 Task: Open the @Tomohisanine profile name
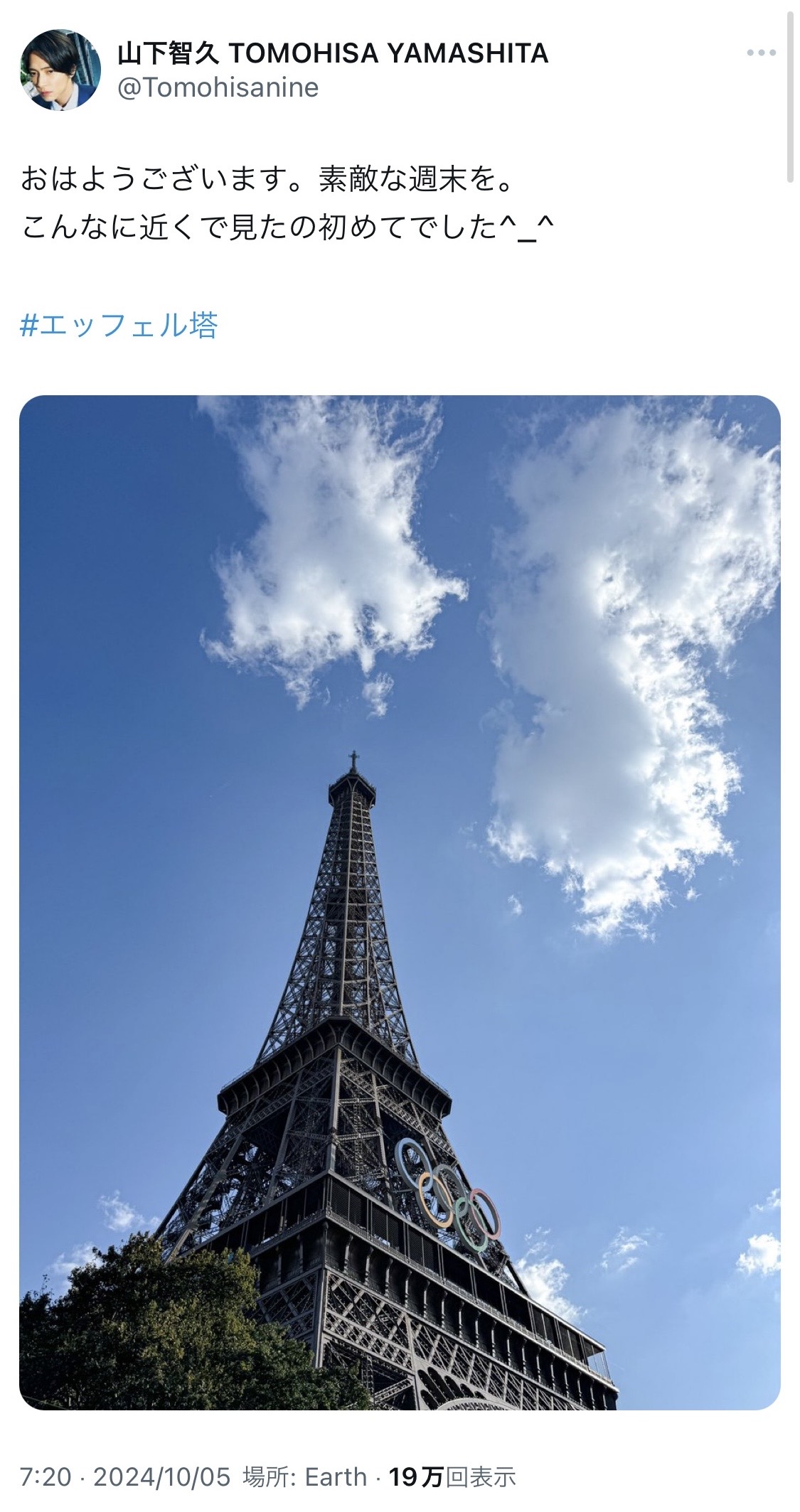[x=218, y=88]
